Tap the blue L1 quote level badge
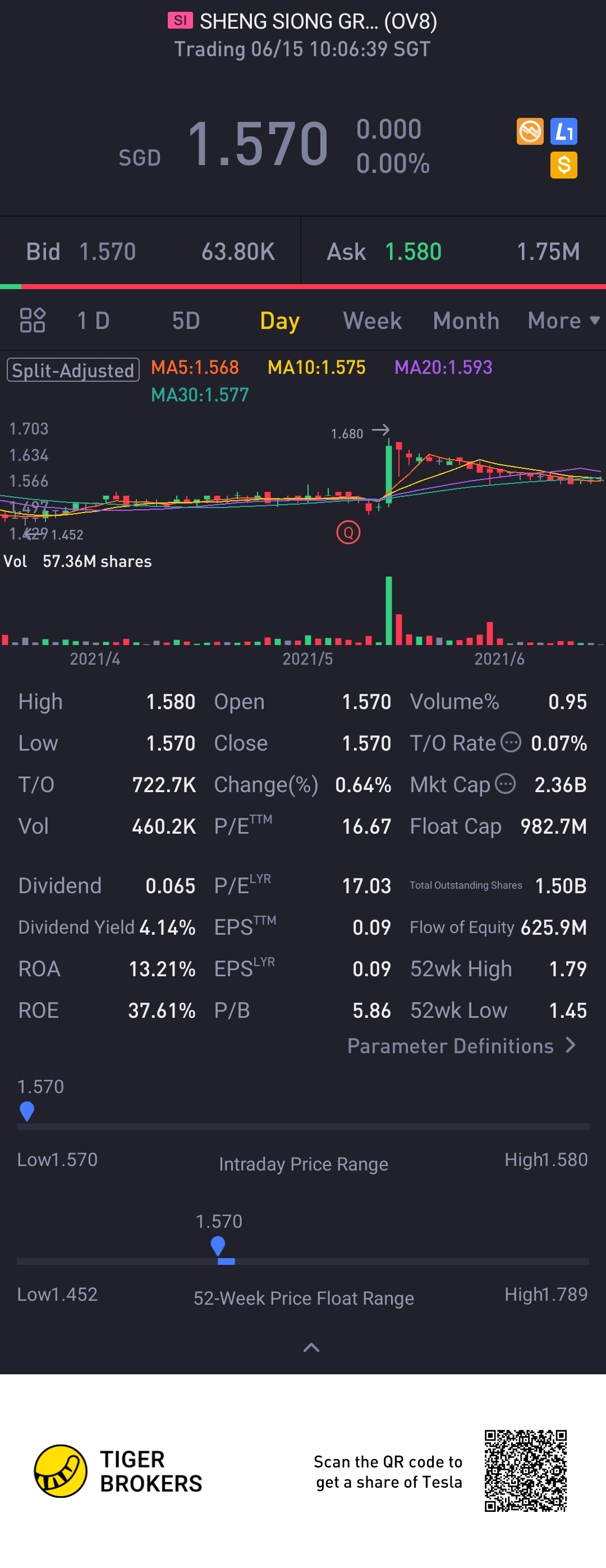This screenshot has height=1568, width=606. (564, 131)
